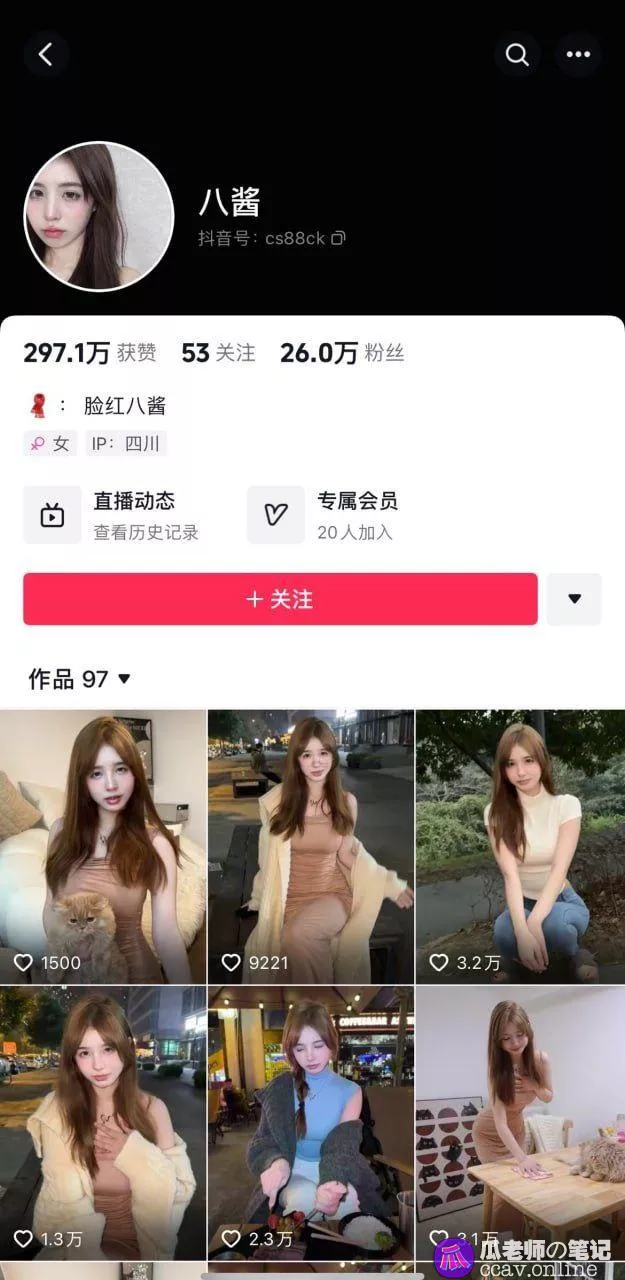Follow this user with 关注 button

(x=280, y=599)
